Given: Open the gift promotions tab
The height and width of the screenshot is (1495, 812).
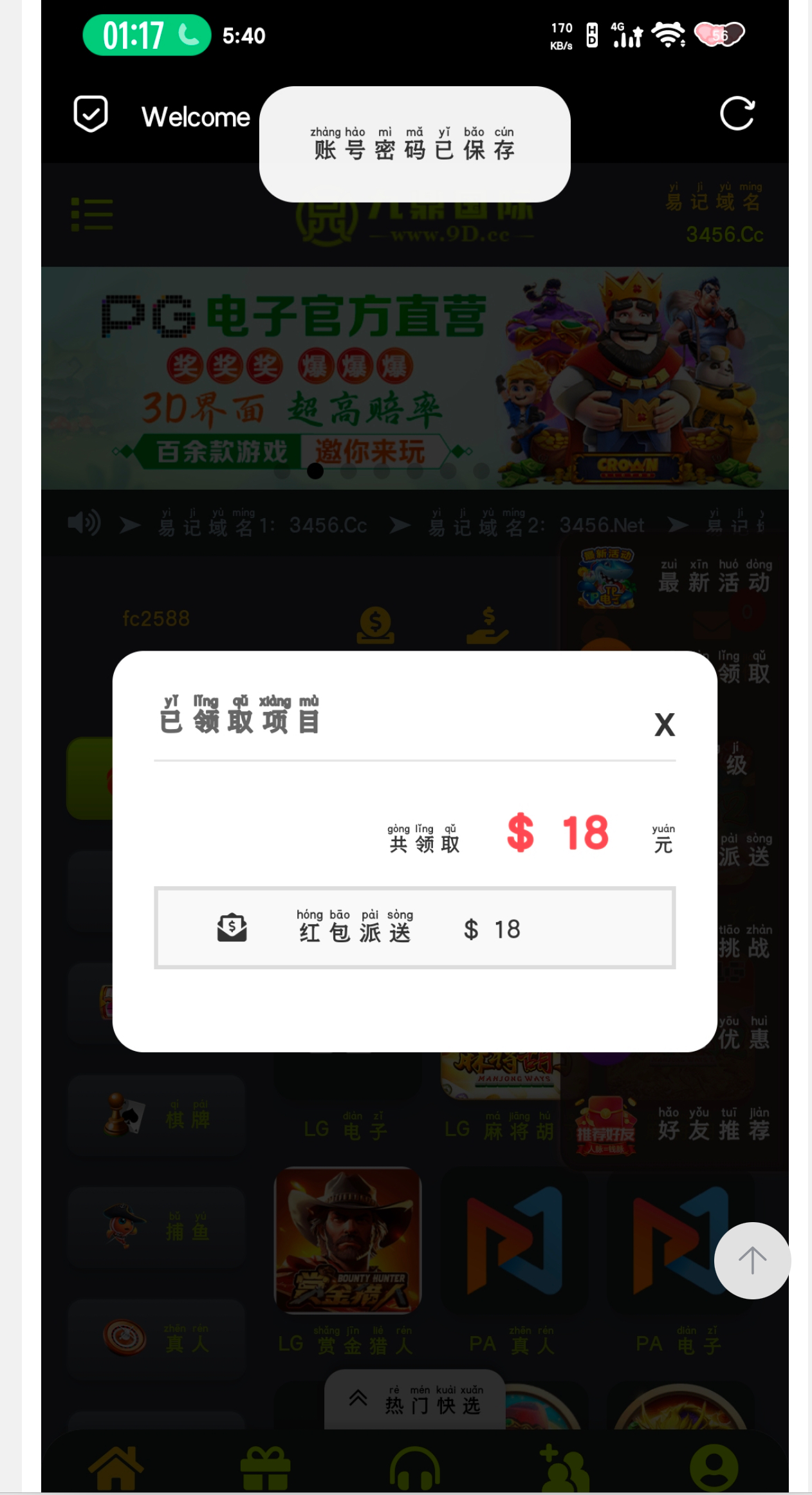Looking at the screenshot, I should click(264, 1469).
